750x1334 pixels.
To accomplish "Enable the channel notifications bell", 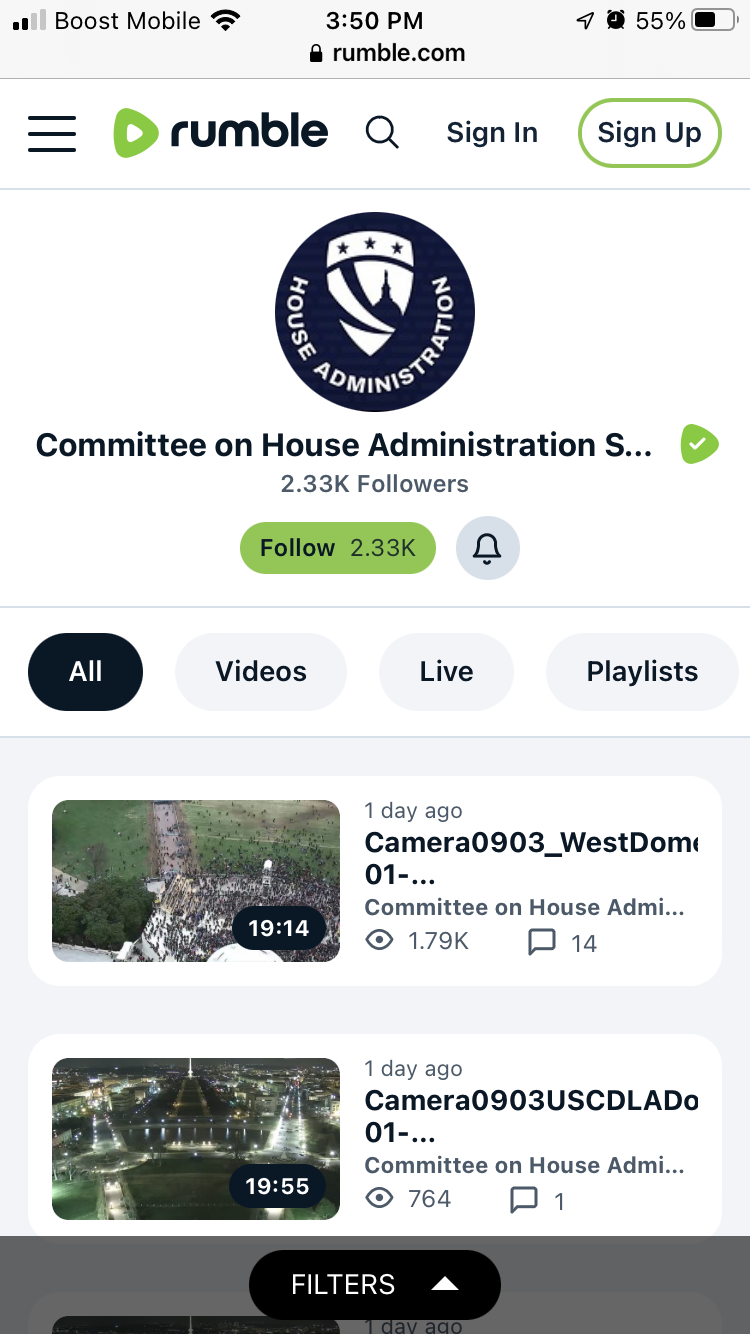I will (x=488, y=548).
